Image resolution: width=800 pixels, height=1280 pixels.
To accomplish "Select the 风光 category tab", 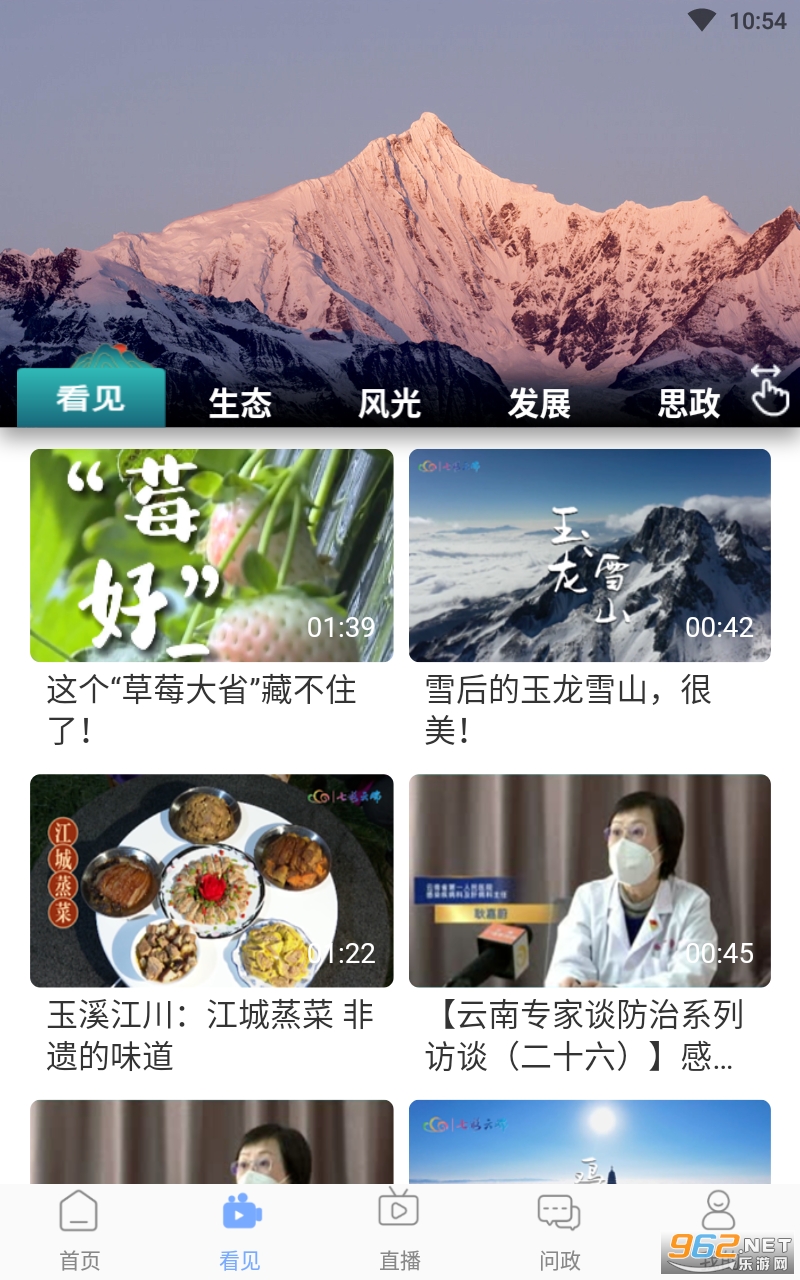I will click(x=389, y=403).
